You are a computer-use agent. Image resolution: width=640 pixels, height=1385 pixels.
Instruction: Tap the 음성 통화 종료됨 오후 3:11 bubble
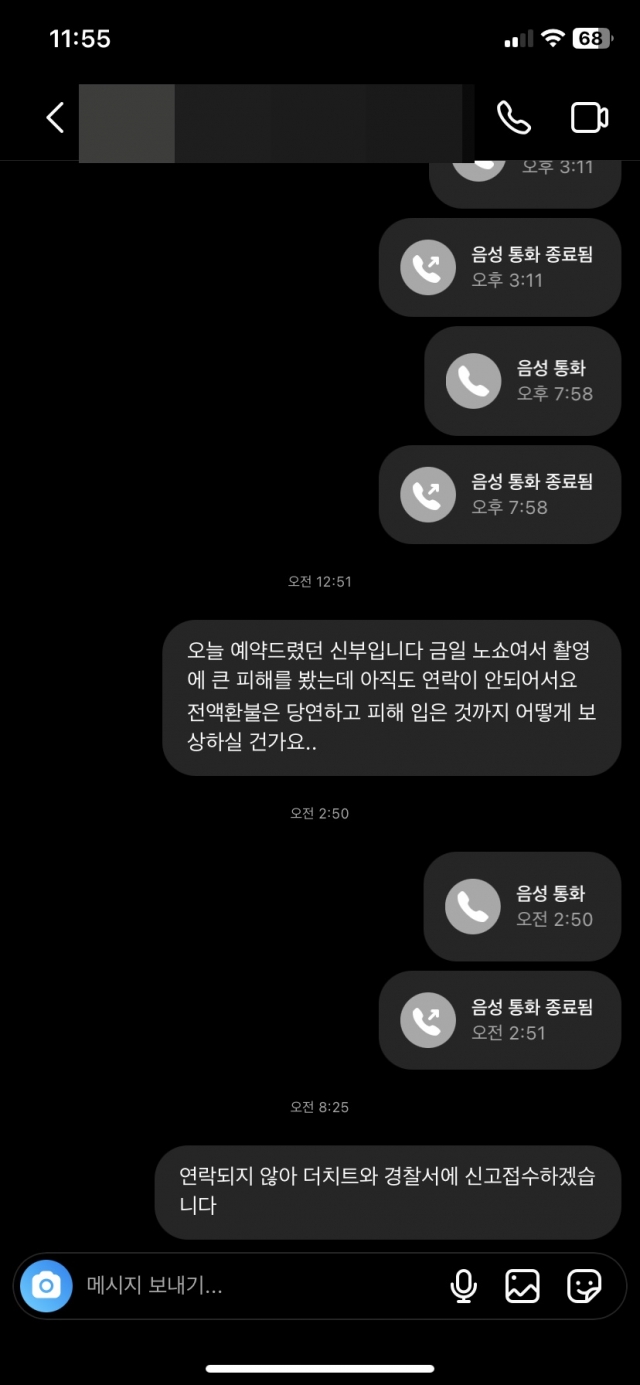[x=499, y=267]
